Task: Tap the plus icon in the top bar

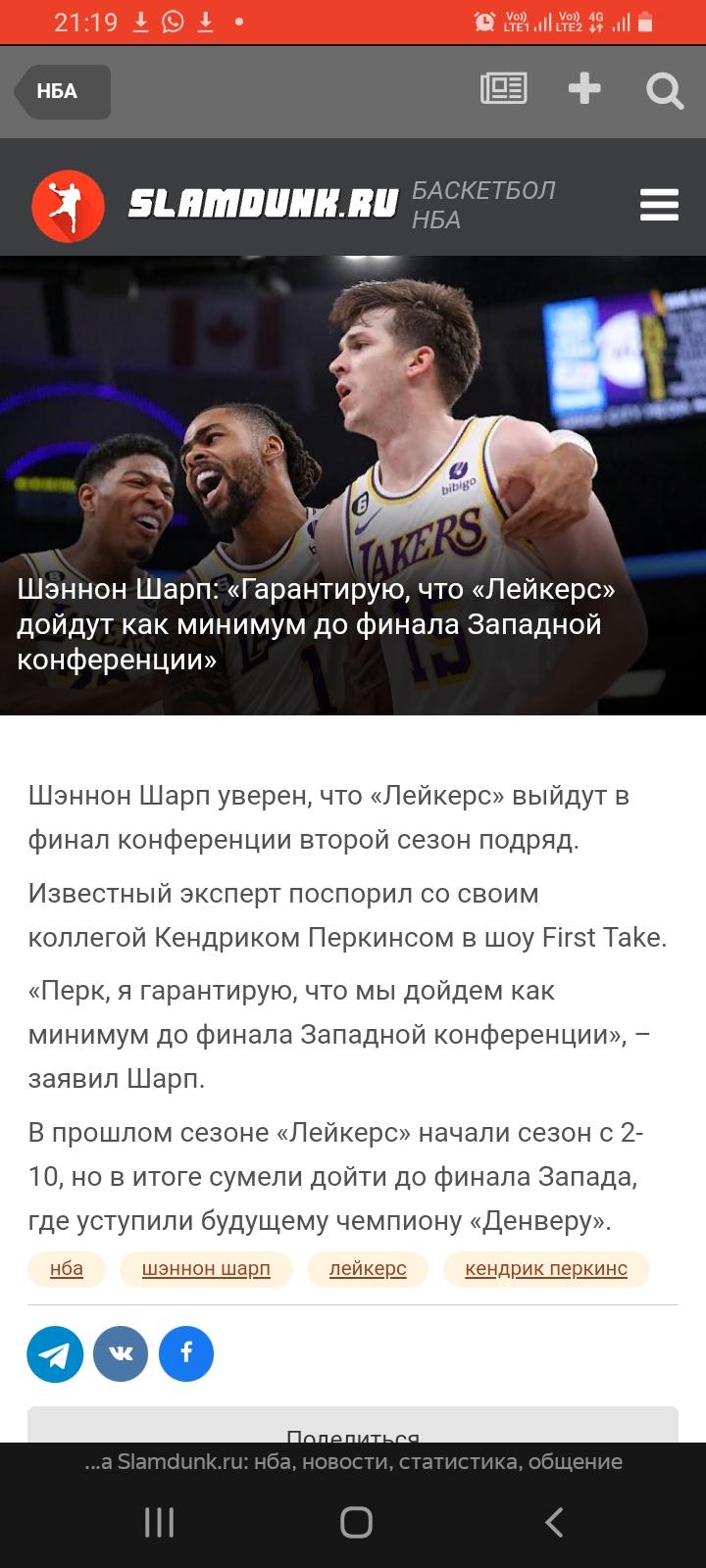Action: [x=584, y=90]
